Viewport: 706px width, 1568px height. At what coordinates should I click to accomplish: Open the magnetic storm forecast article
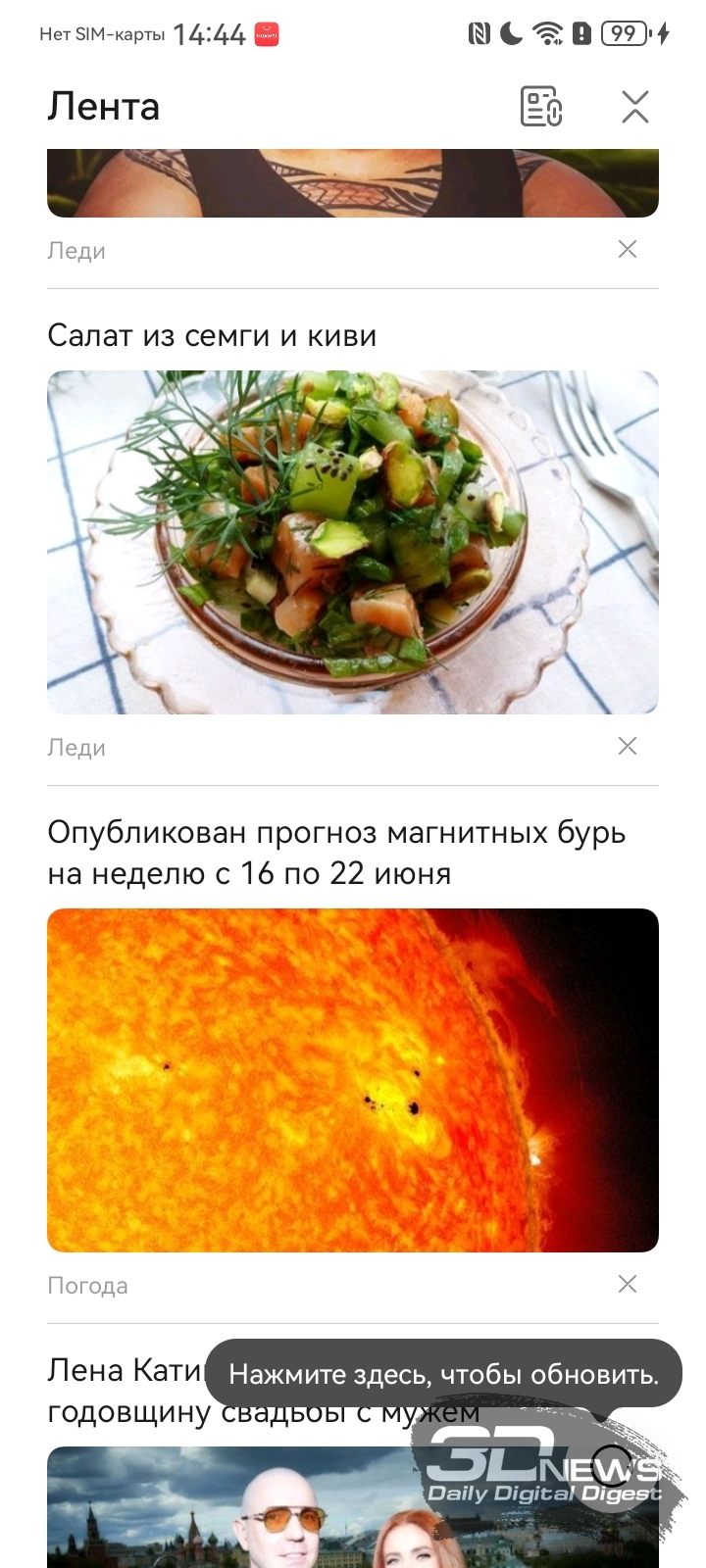pos(336,853)
